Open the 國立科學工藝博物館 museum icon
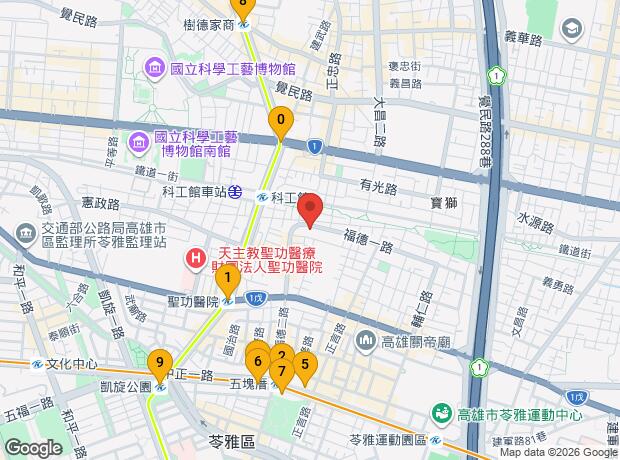The height and width of the screenshot is (460, 620). coord(155,70)
